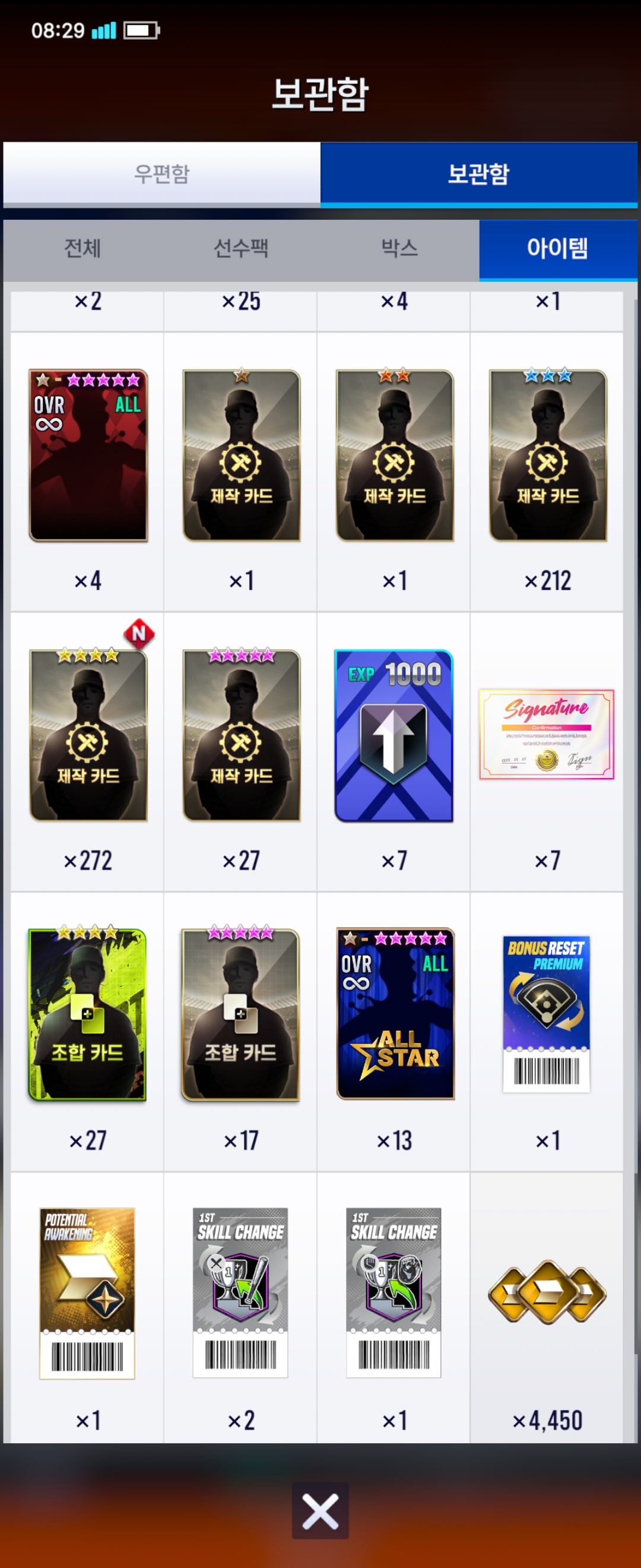Select the Bonus Reset Premium ticket
This screenshot has height=1568, width=641.
tap(546, 1013)
